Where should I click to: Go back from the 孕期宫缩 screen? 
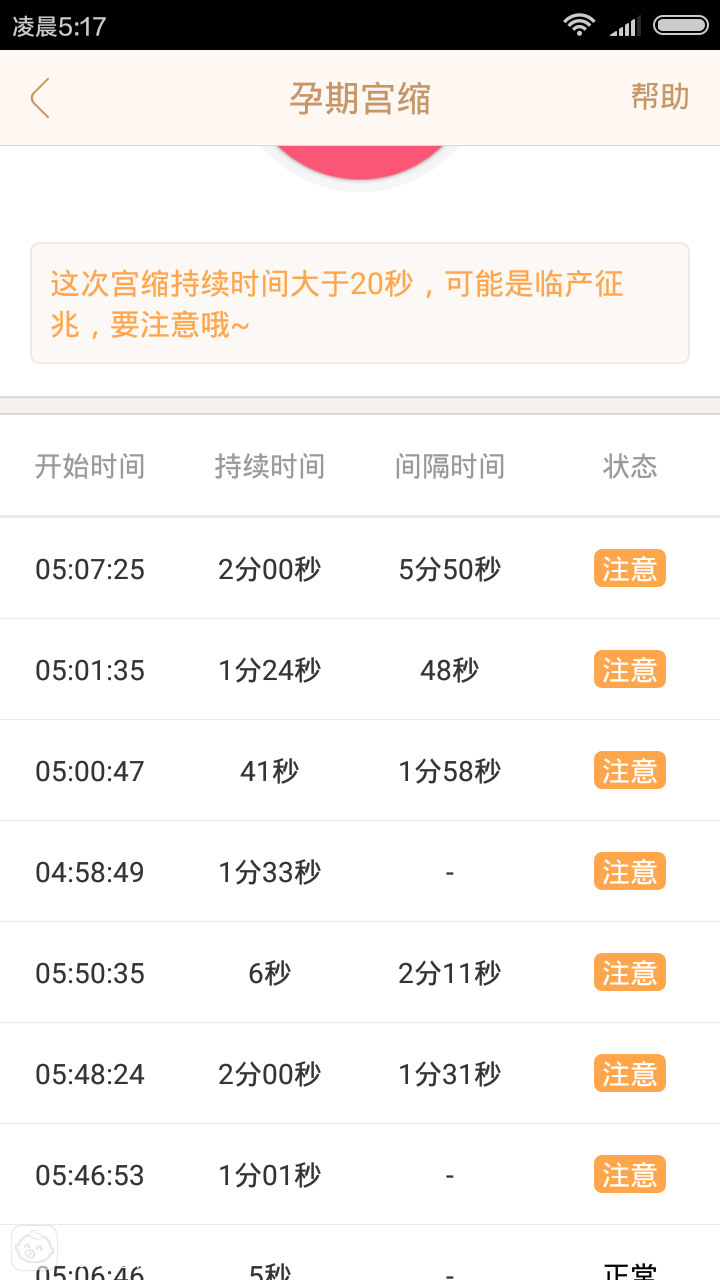pos(40,98)
